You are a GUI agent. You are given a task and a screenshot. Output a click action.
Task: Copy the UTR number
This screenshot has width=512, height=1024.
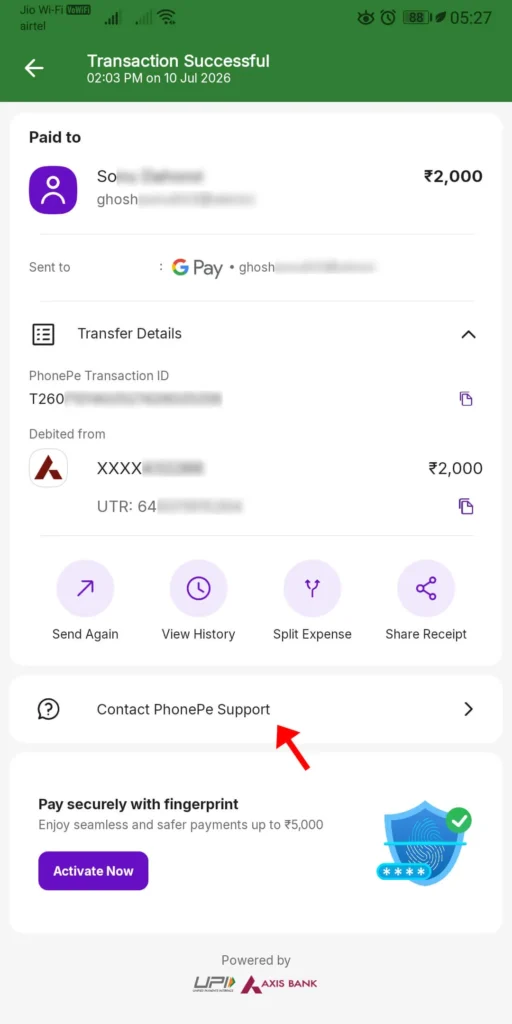[x=466, y=506]
